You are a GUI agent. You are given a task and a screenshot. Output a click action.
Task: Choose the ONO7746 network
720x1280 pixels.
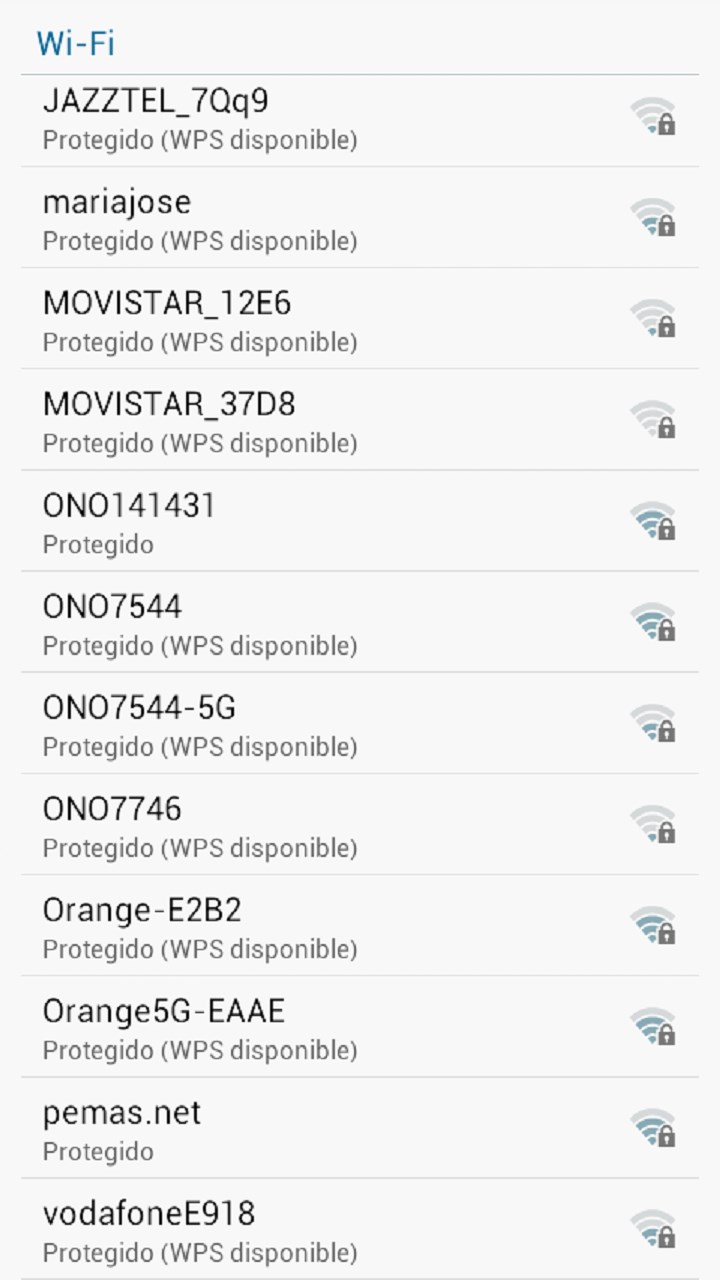click(x=300, y=825)
